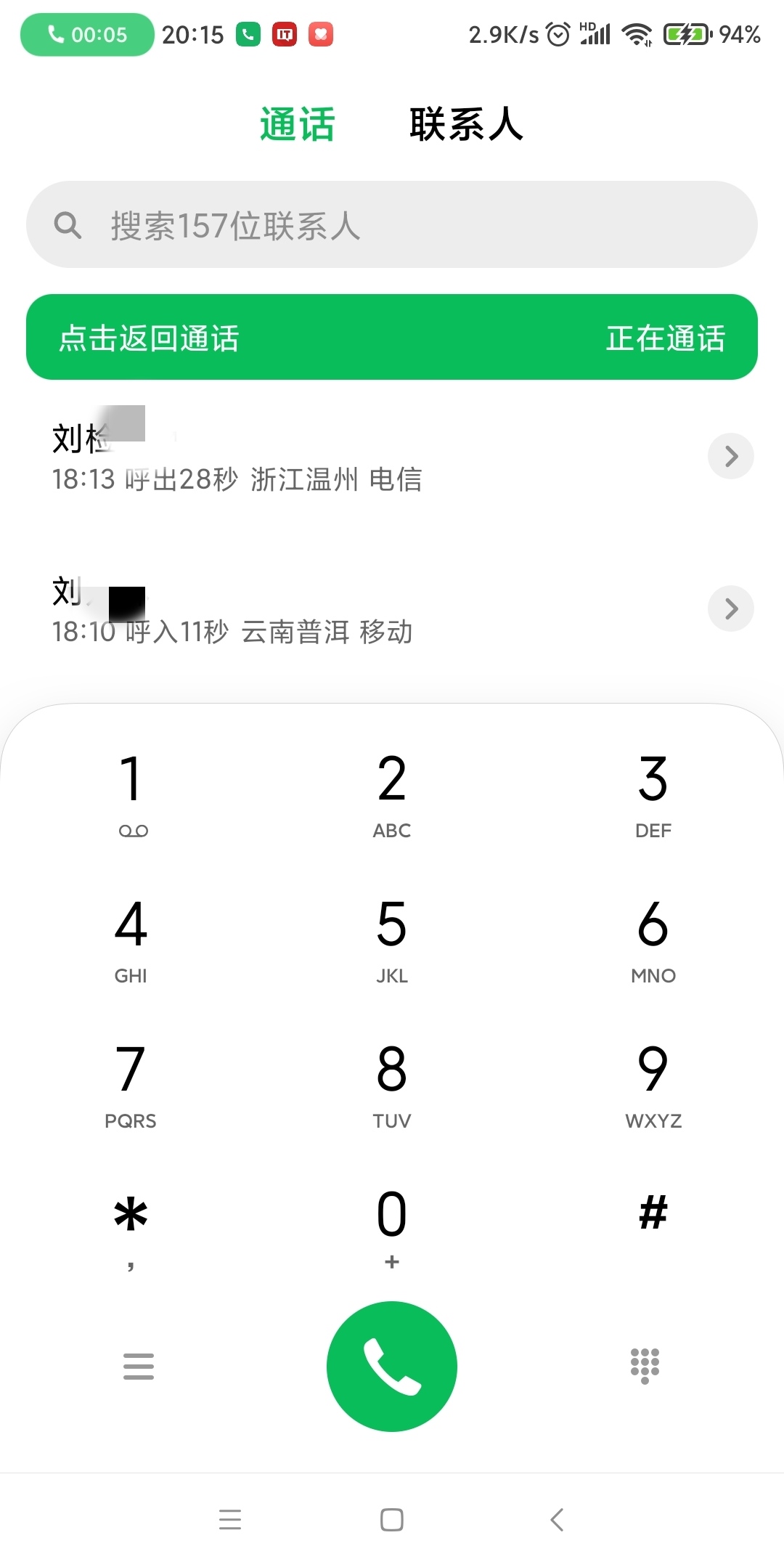Tap 正在通话 on the green banner
This screenshot has width=784, height=1567.
pyautogui.click(x=664, y=338)
